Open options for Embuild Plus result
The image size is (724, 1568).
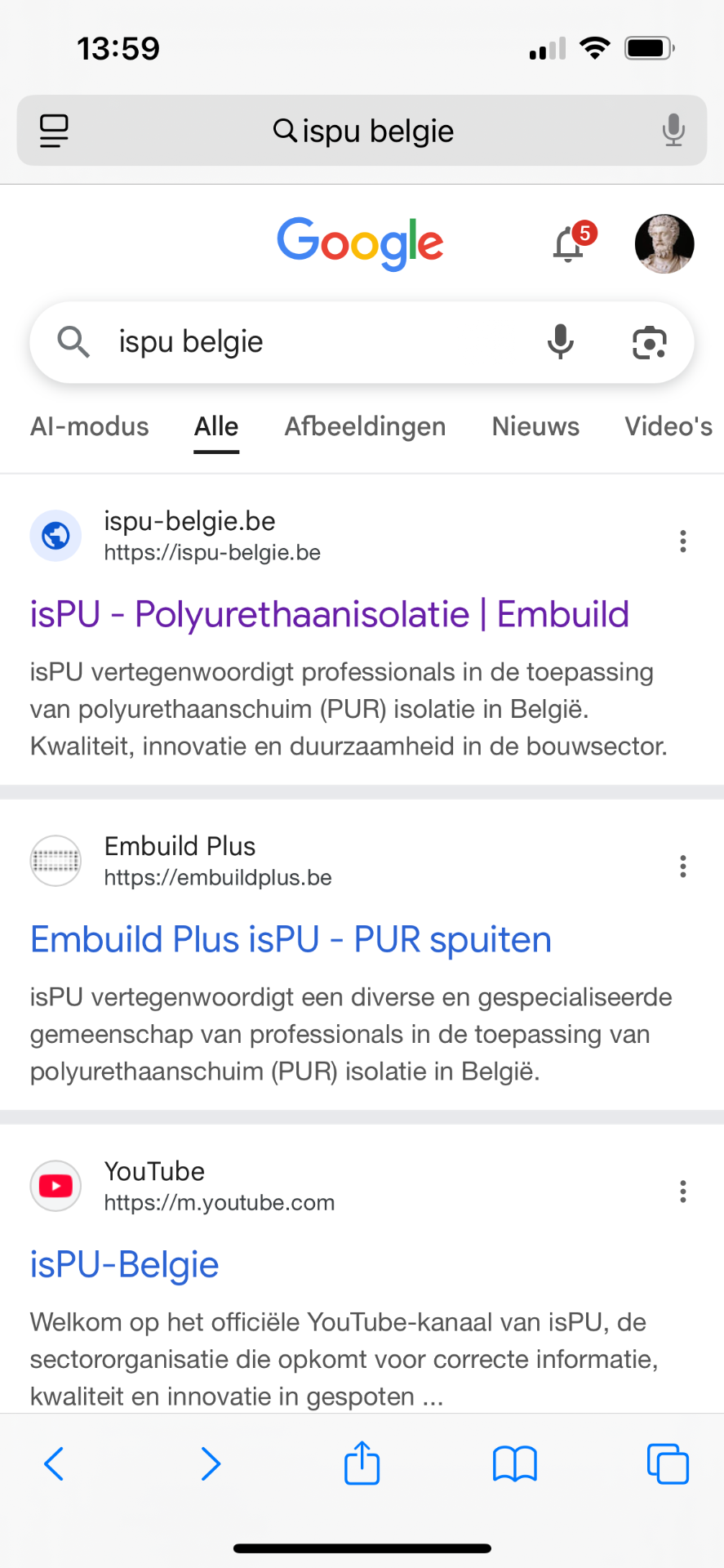pyautogui.click(x=683, y=866)
